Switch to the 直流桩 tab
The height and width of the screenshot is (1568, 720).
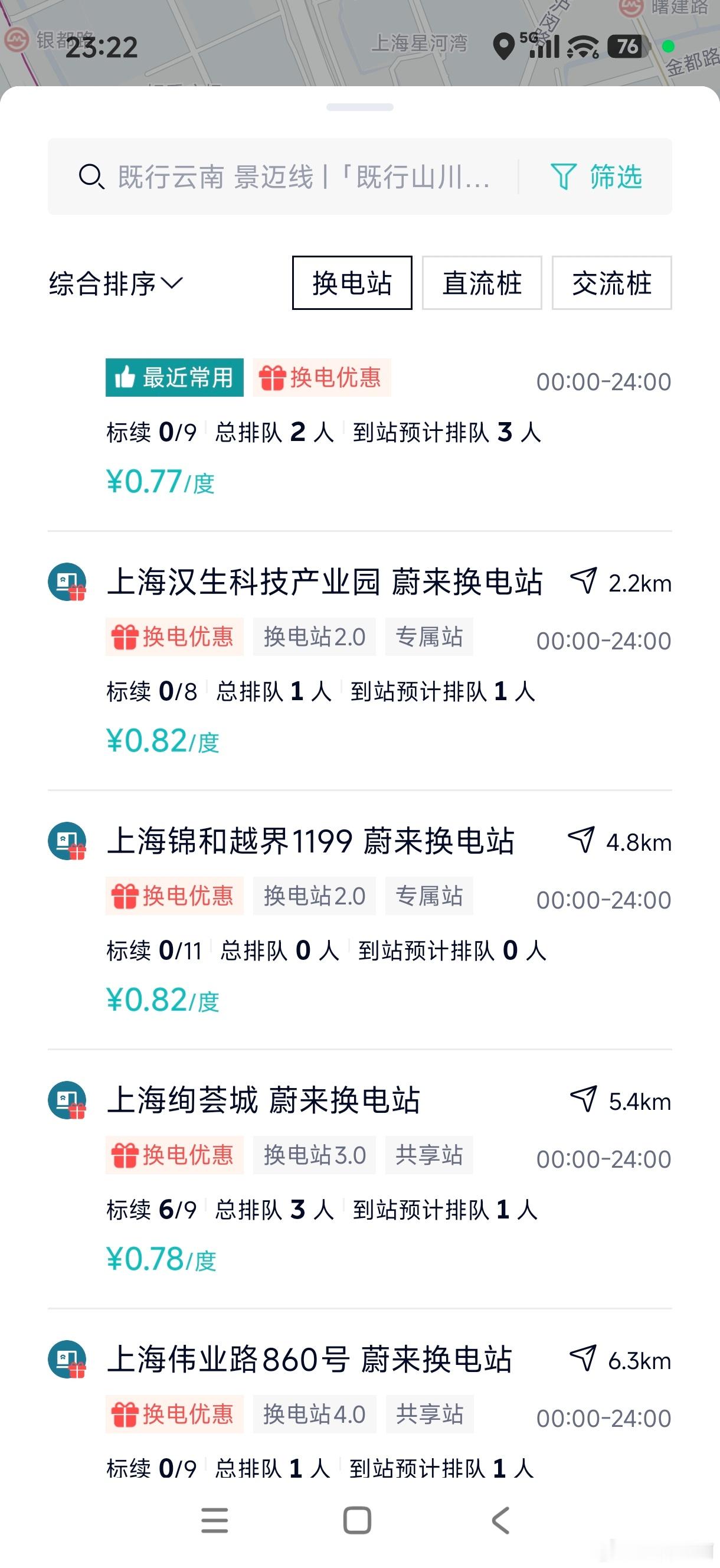[482, 283]
